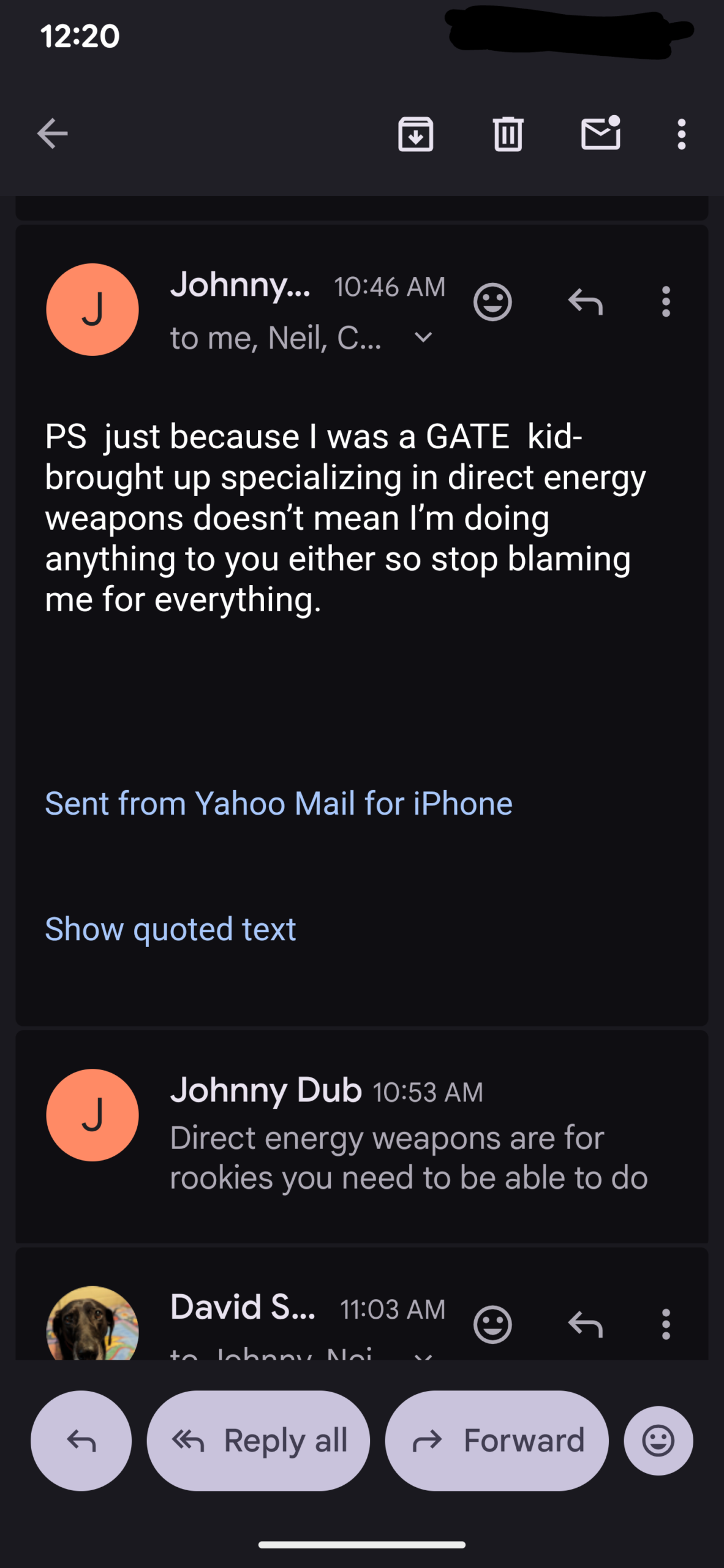724x1568 pixels.
Task: Open more options on David's message
Action: 666,1324
